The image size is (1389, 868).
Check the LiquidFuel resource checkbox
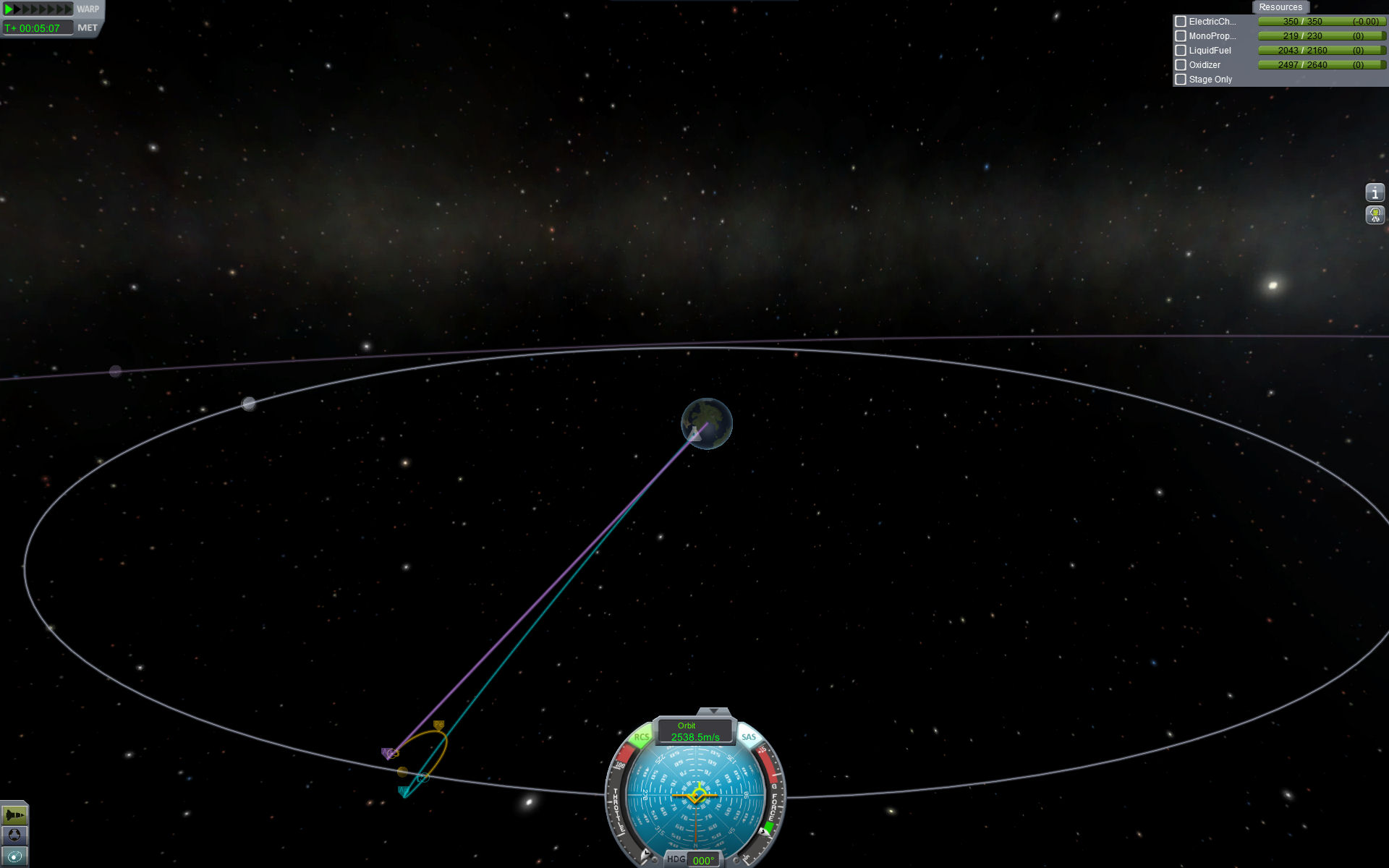[x=1181, y=51]
